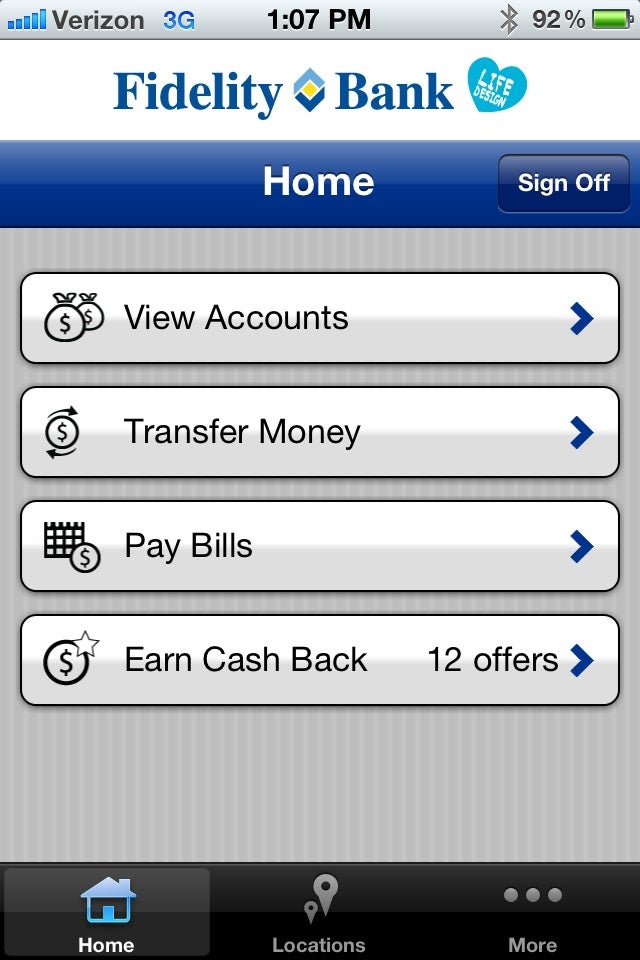Open View Accounts

click(x=320, y=318)
